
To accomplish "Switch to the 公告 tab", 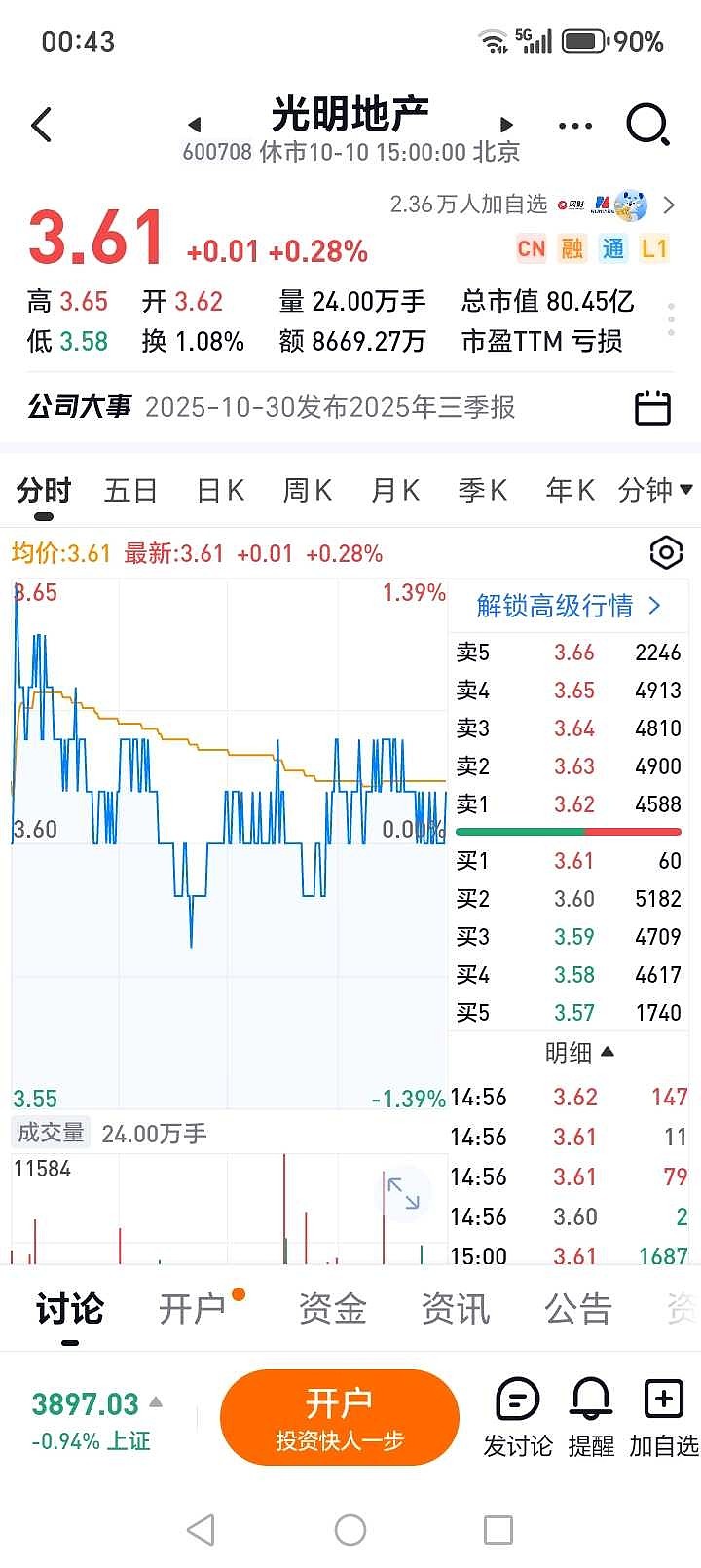I will click(x=577, y=1308).
